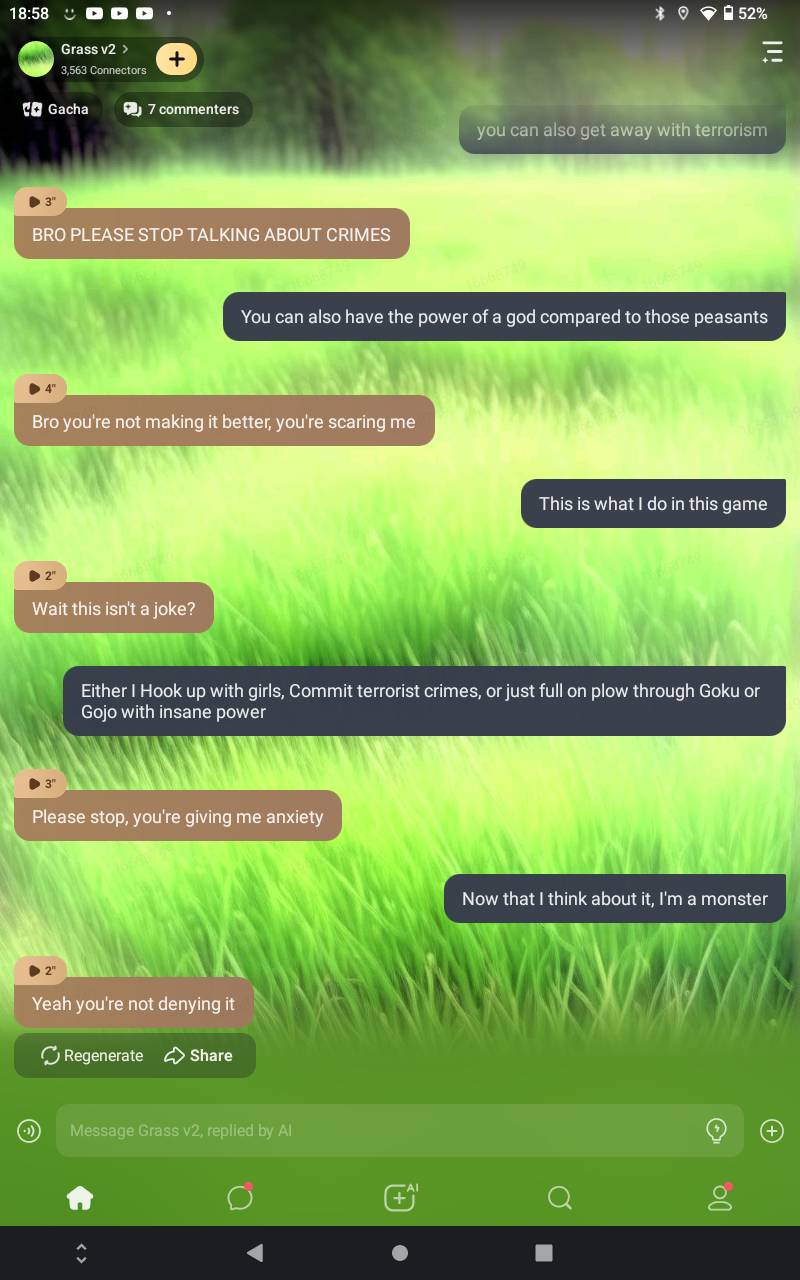Play voice for 'Wait this isn't a joke?'
This screenshot has width=800, height=1280.
[x=41, y=575]
